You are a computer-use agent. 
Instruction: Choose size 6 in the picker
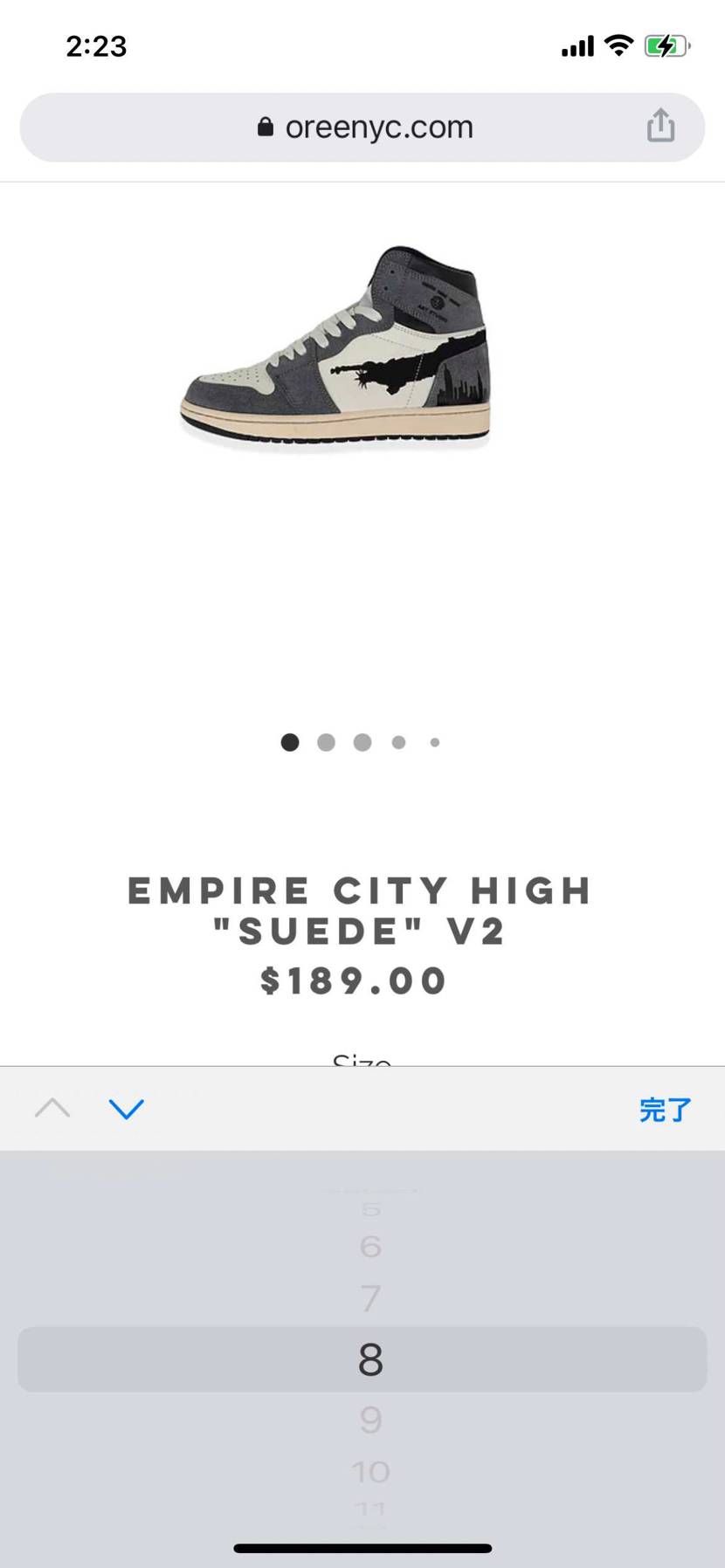tap(370, 1247)
